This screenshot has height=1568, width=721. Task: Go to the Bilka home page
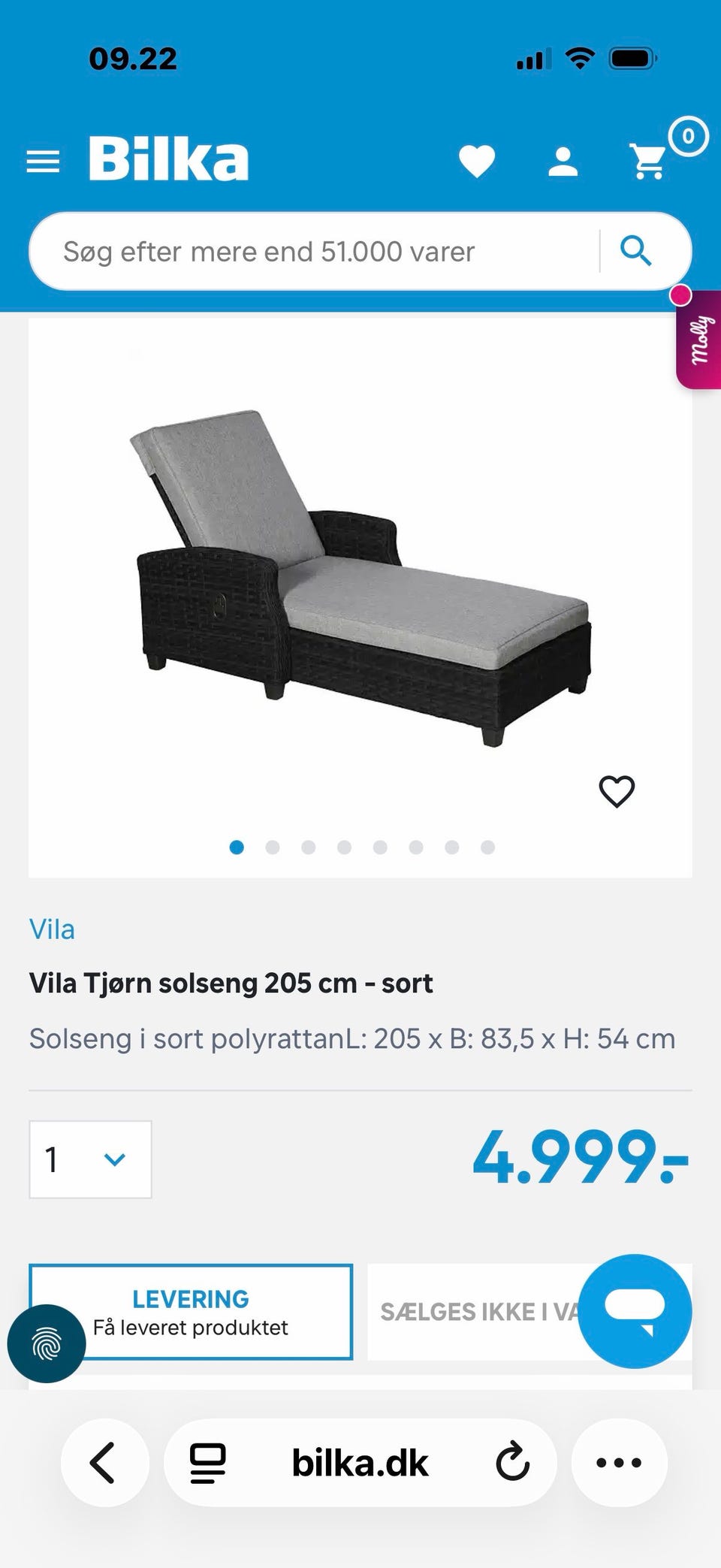(168, 159)
